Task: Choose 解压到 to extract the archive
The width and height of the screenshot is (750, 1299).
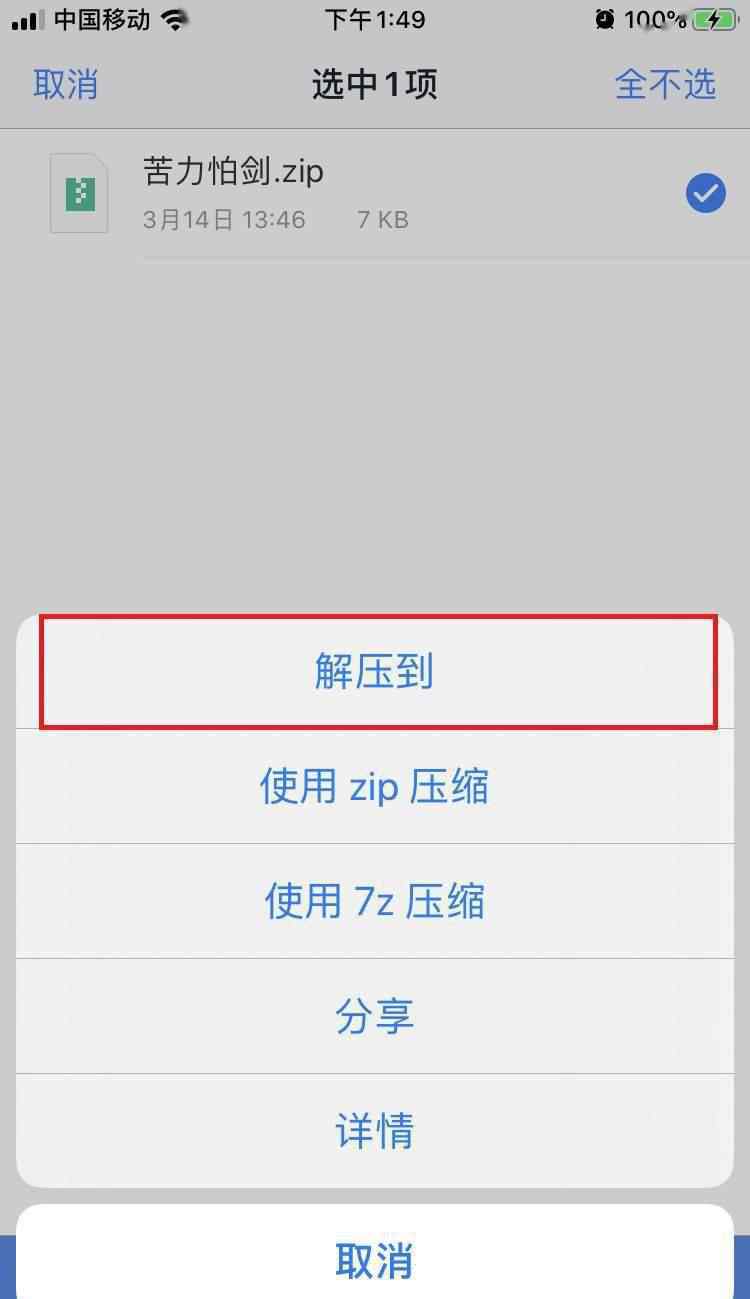Action: click(x=375, y=672)
